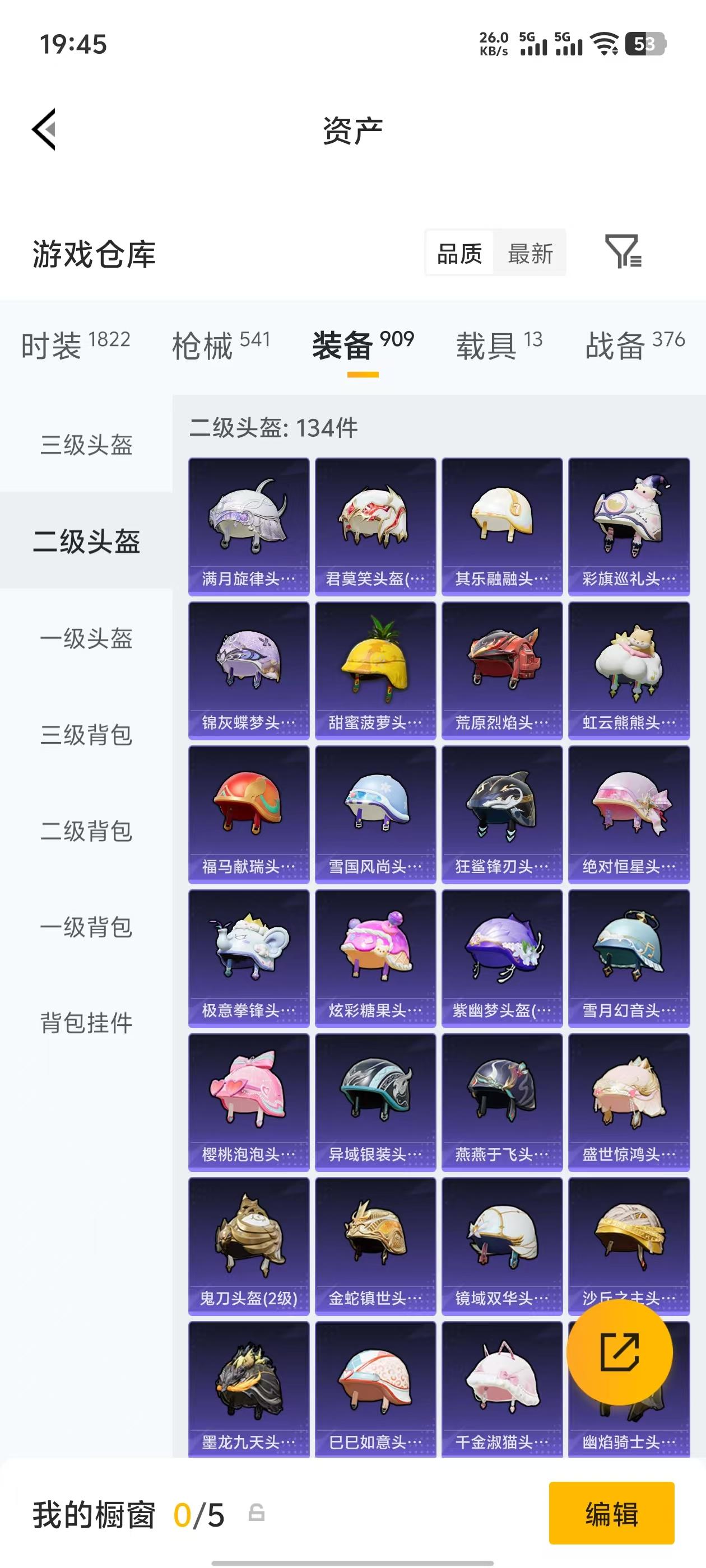This screenshot has height=1568, width=706.
Task: Open the 樱桃泡泡 helmet item
Action: tap(249, 1102)
